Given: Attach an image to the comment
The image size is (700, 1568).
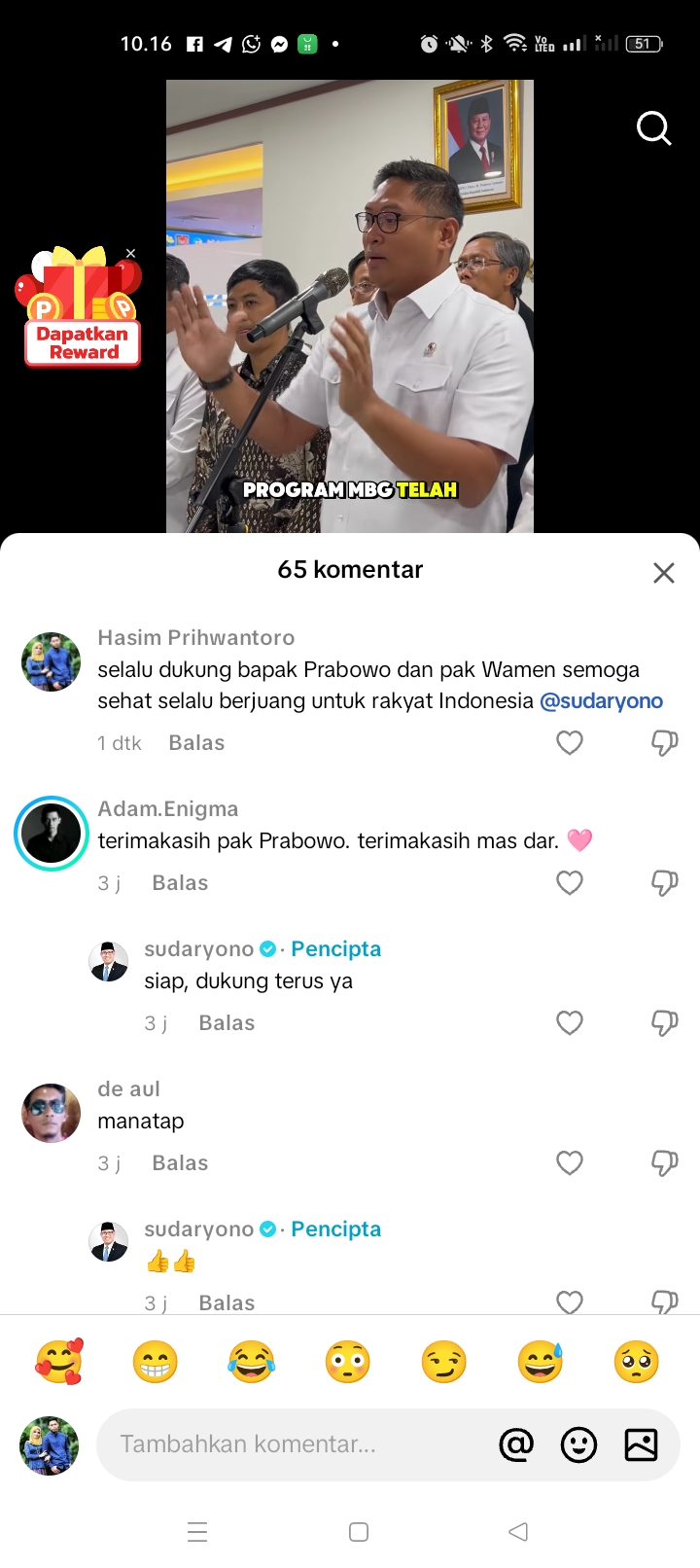Looking at the screenshot, I should pos(641,1445).
